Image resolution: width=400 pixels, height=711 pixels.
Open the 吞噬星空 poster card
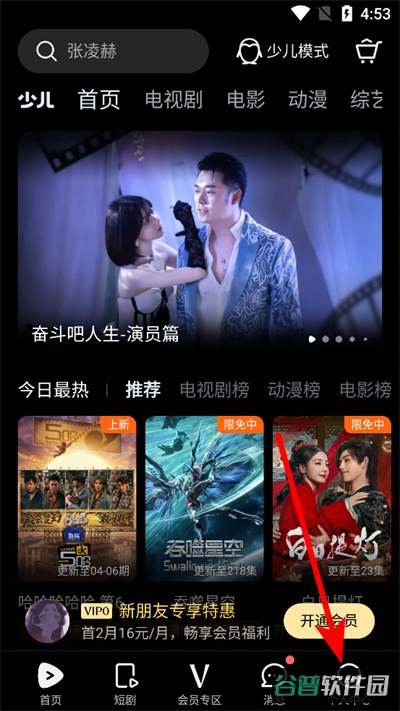[205, 498]
